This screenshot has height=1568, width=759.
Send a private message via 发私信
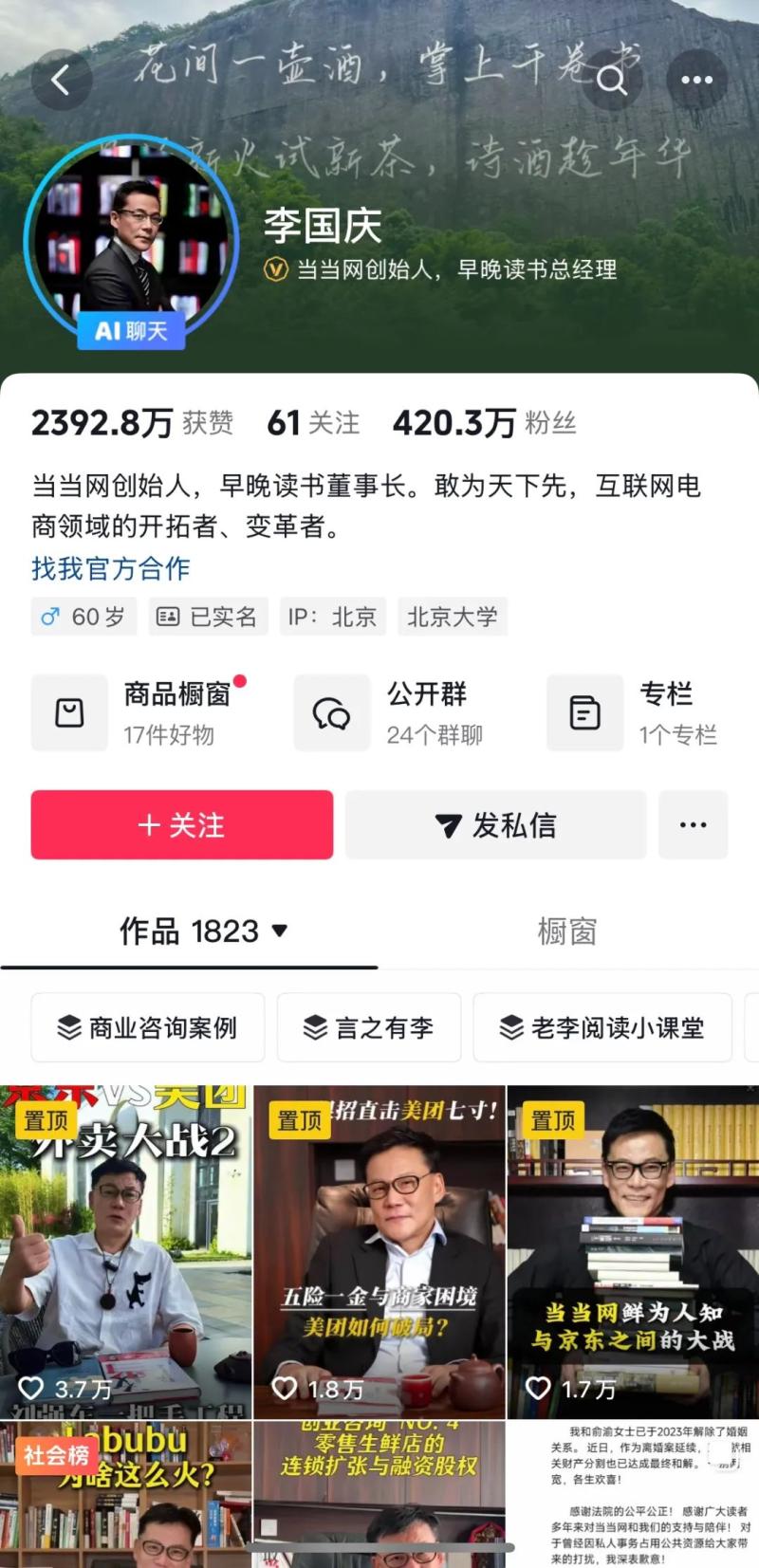coord(495,824)
